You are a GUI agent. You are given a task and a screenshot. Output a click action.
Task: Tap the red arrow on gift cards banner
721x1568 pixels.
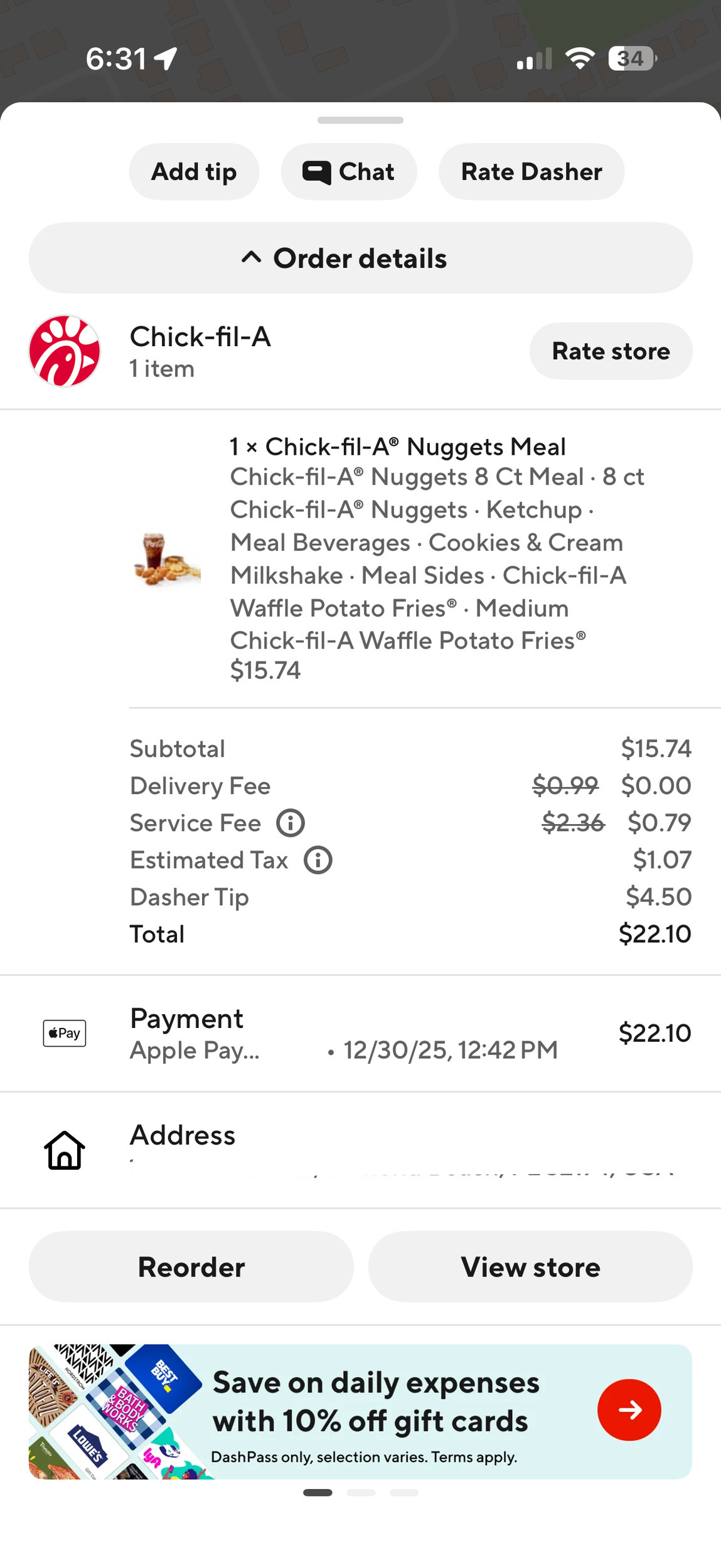point(629,1410)
